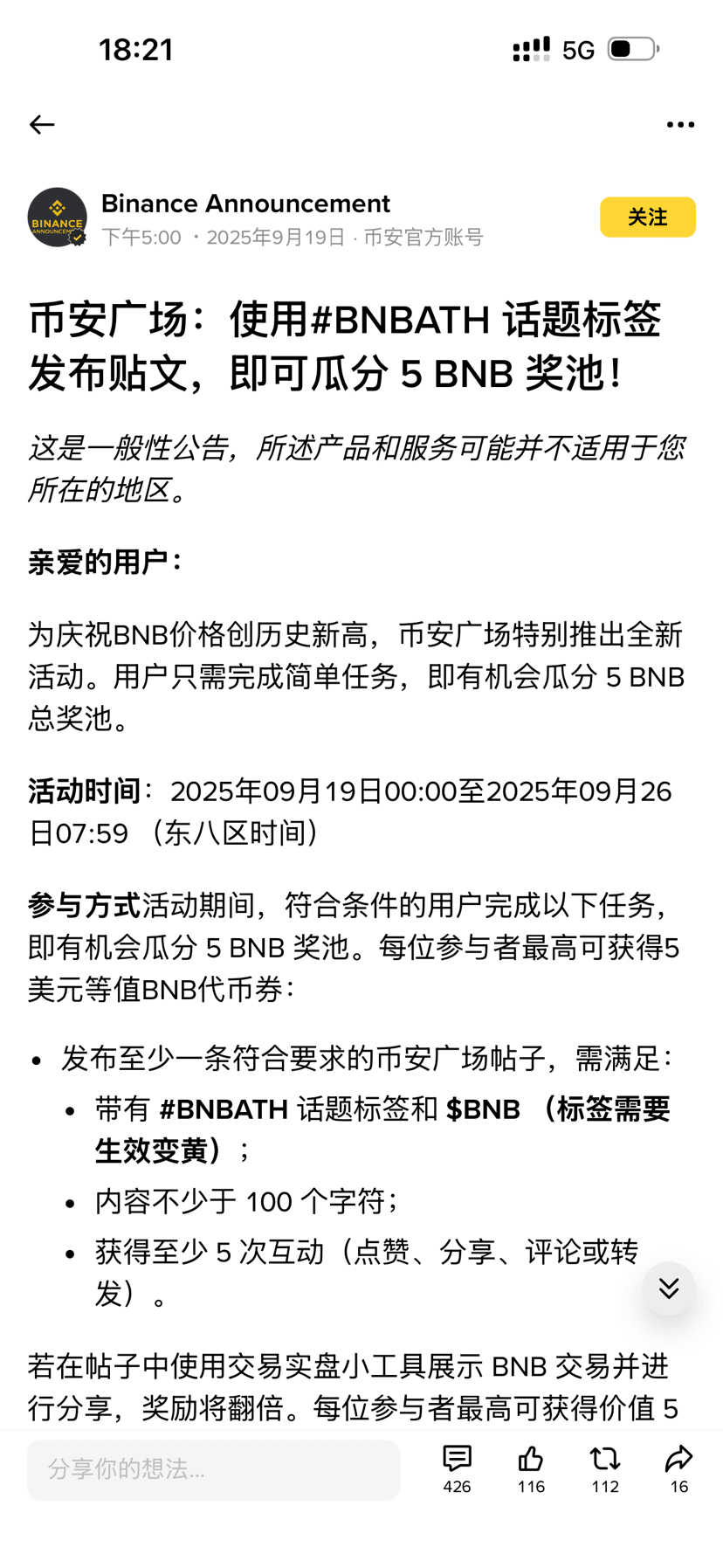The width and height of the screenshot is (723, 1568).
Task: Like this announcement post
Action: pyautogui.click(x=531, y=1468)
